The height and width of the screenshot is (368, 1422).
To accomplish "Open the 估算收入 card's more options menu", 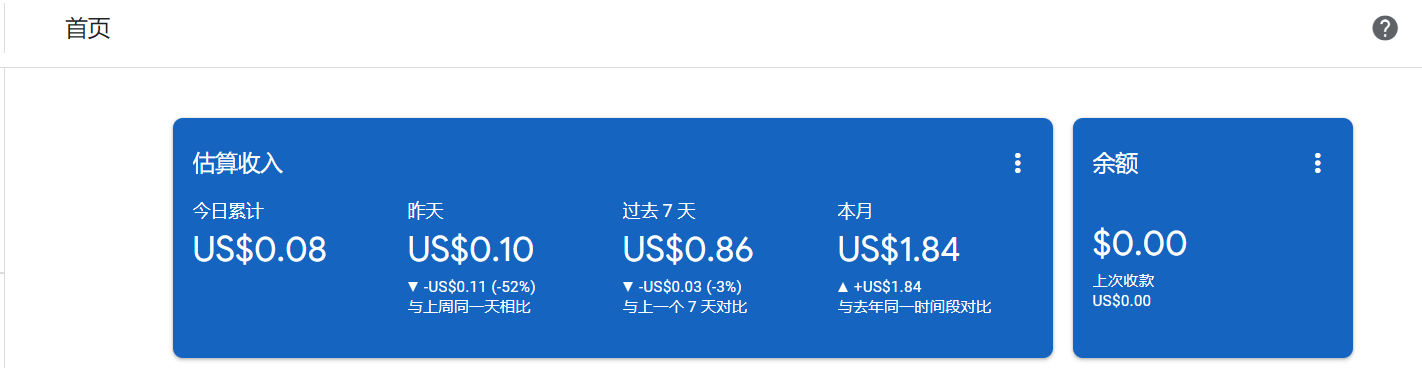I will pos(1018,163).
